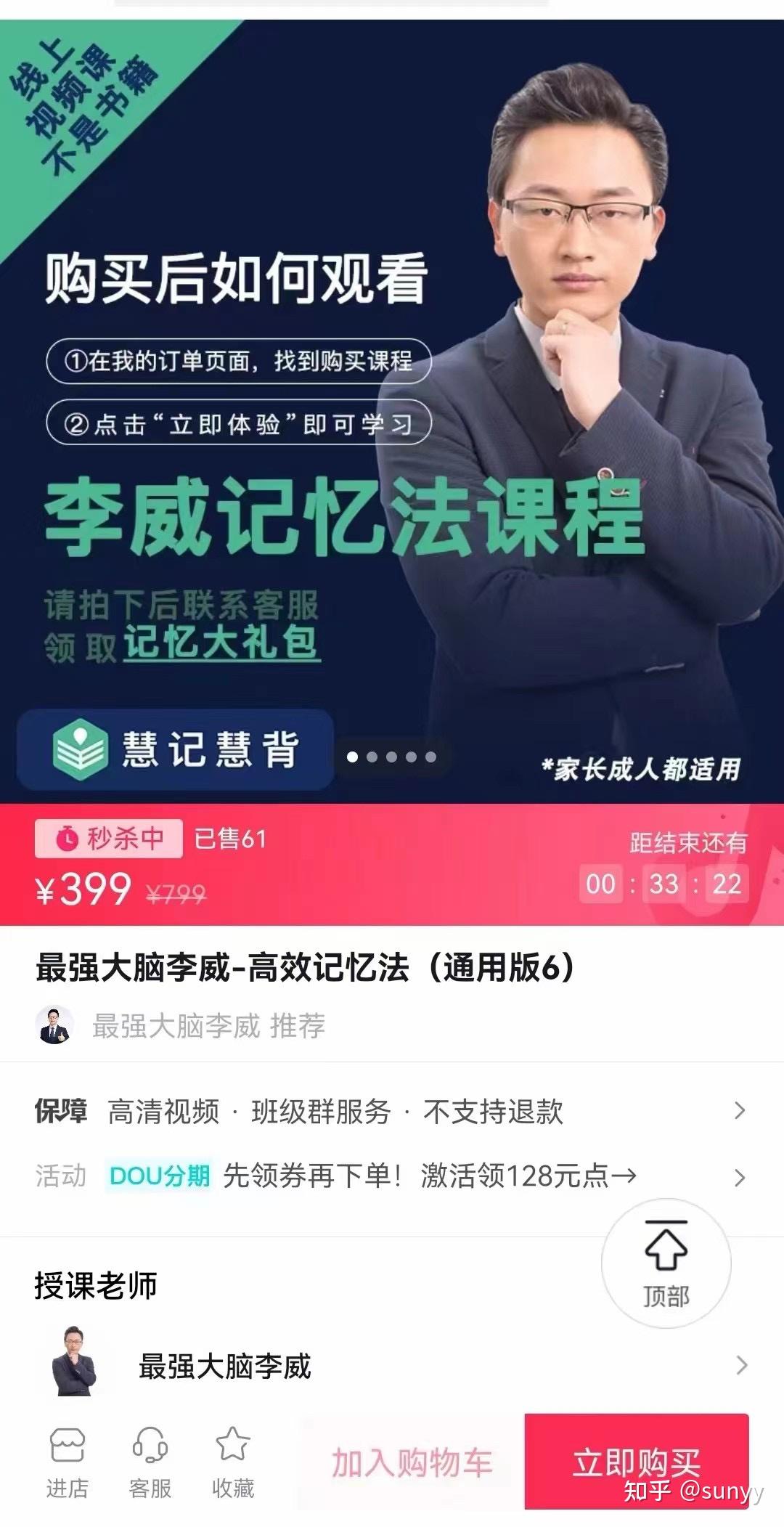
Task: Select the banner carousel page indicator dots
Action: coord(391,757)
